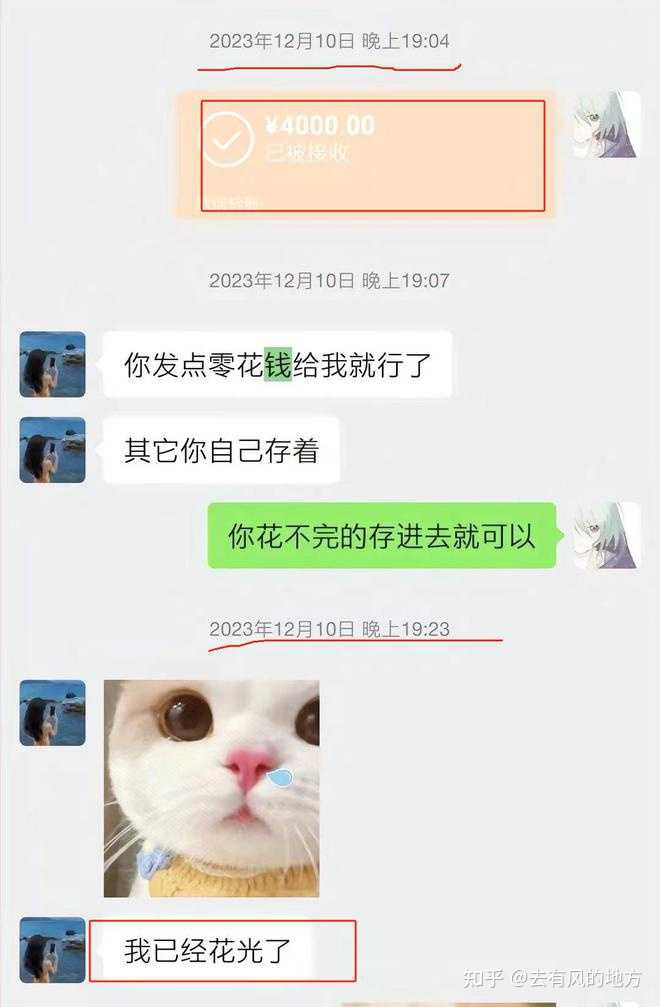The height and width of the screenshot is (1007, 660).
Task: Tap the contact avatar beside 你发点零花钱给我就行了
Action: pos(52,364)
